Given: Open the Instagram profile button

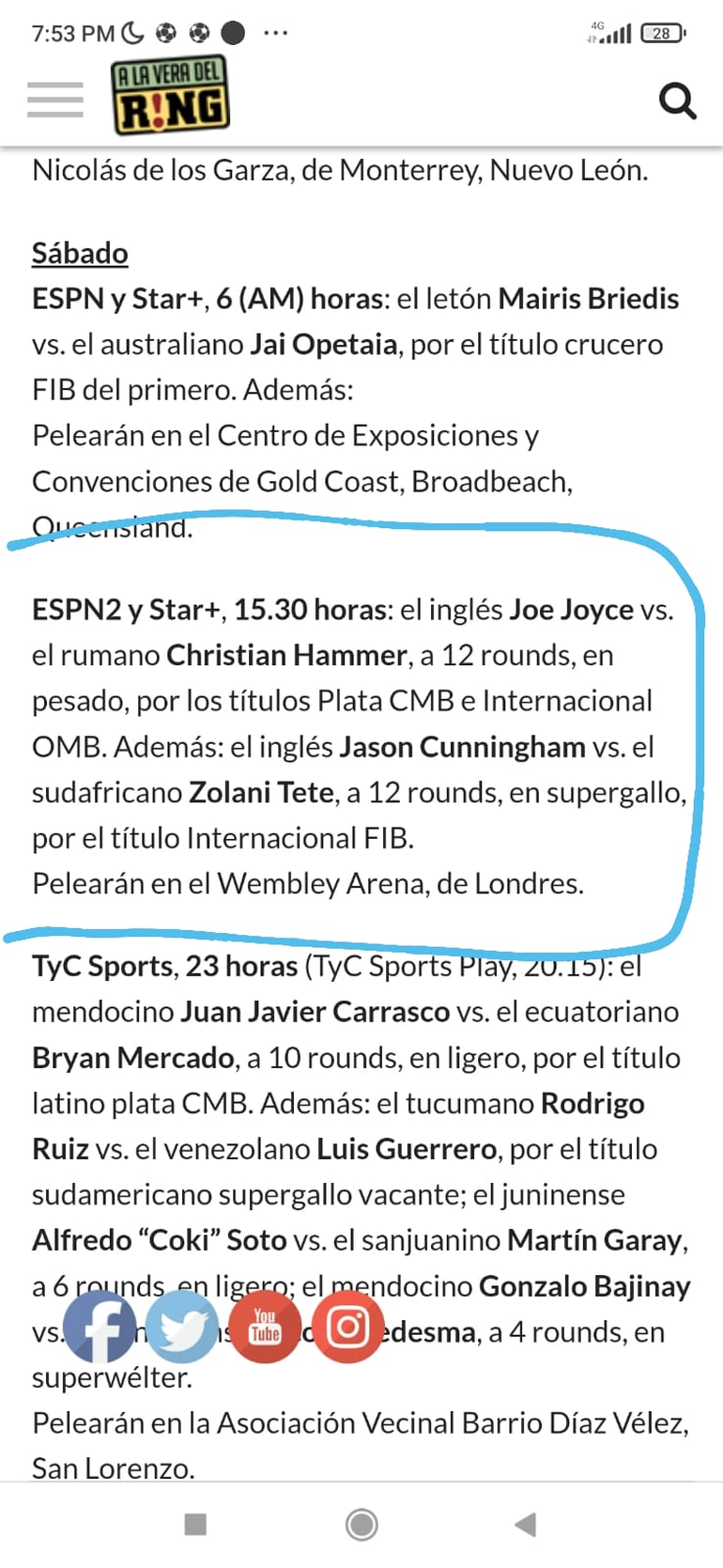Looking at the screenshot, I should [x=347, y=1327].
